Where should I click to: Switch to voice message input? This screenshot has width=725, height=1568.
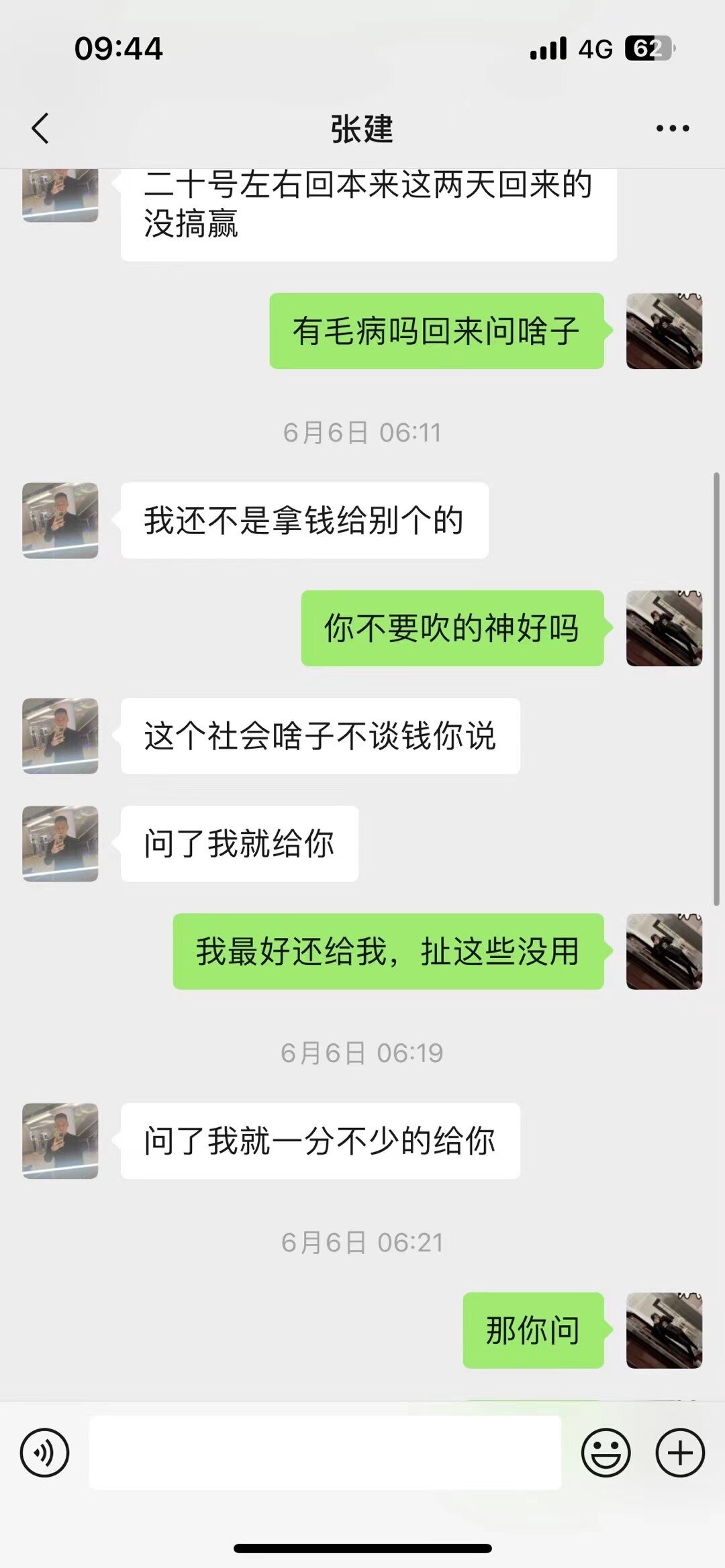click(44, 1453)
